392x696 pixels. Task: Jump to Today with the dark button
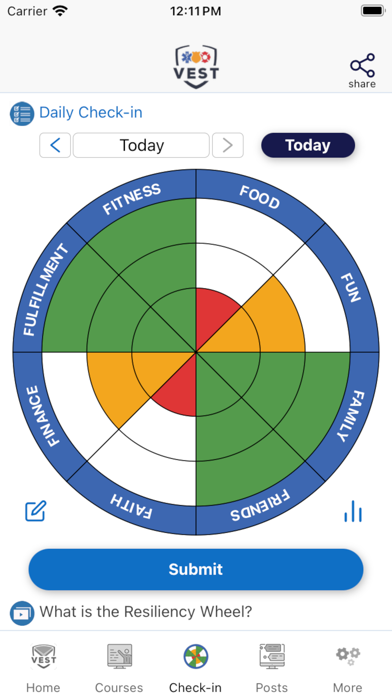point(308,145)
